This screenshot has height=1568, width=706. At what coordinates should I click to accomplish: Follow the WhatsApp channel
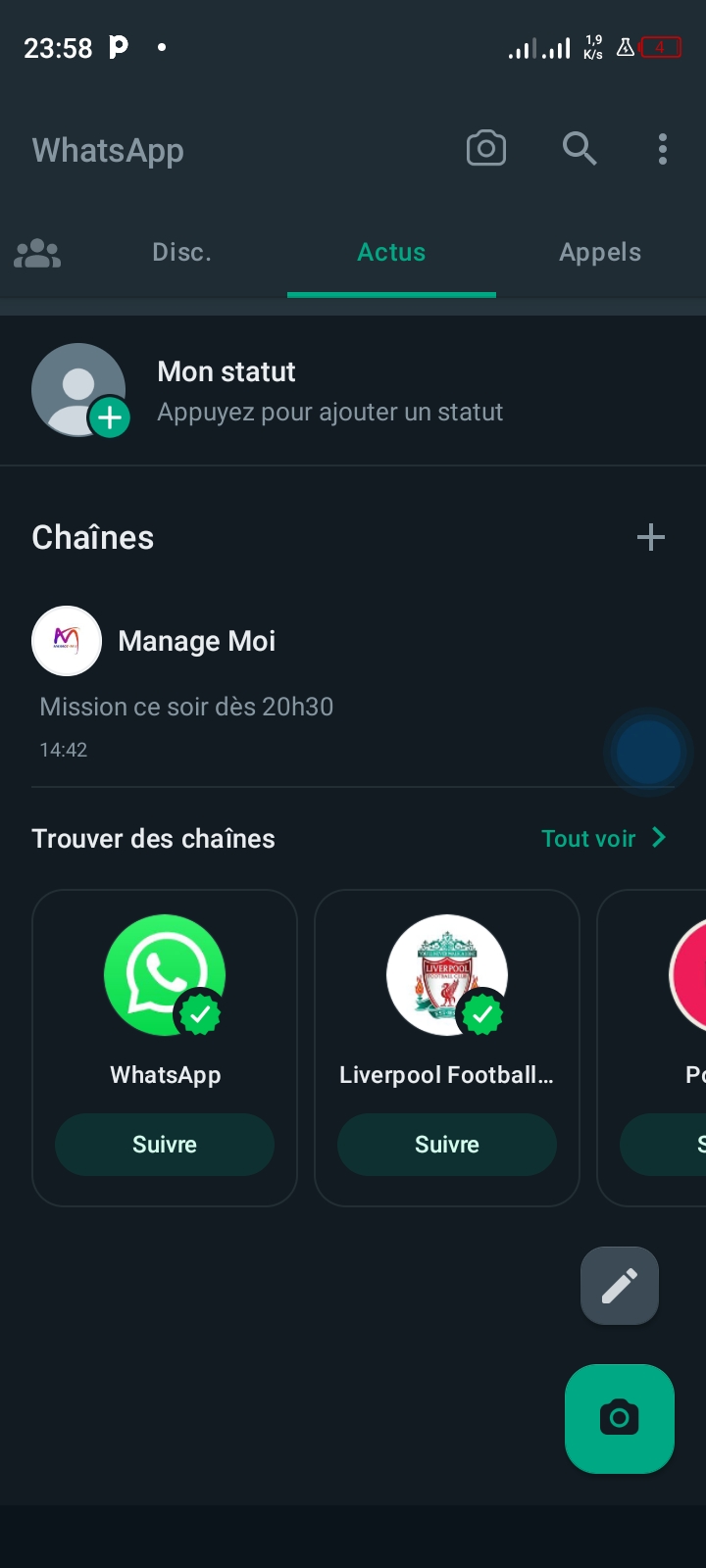pyautogui.click(x=165, y=1145)
